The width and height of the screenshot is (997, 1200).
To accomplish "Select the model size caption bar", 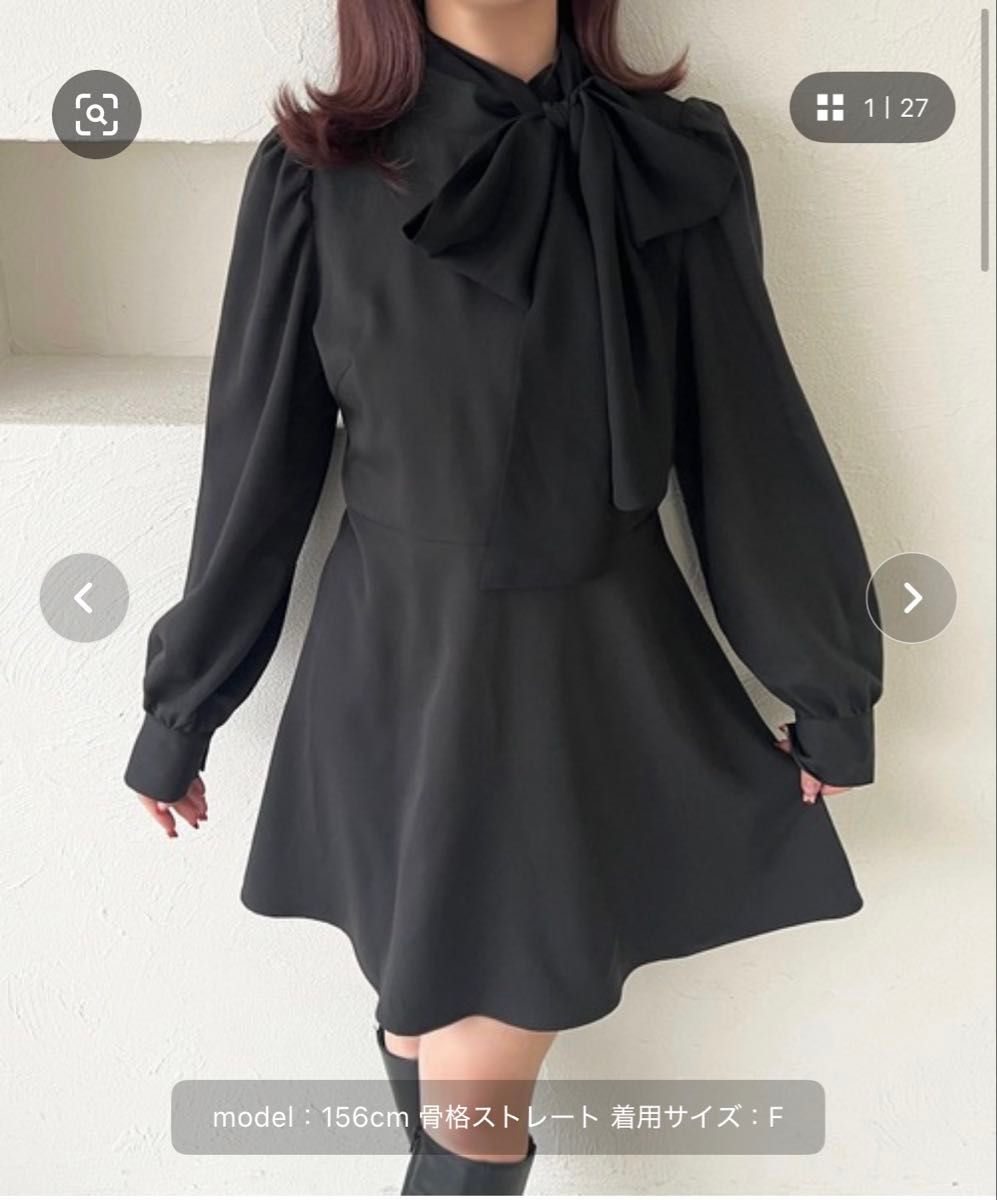I will click(x=498, y=1113).
